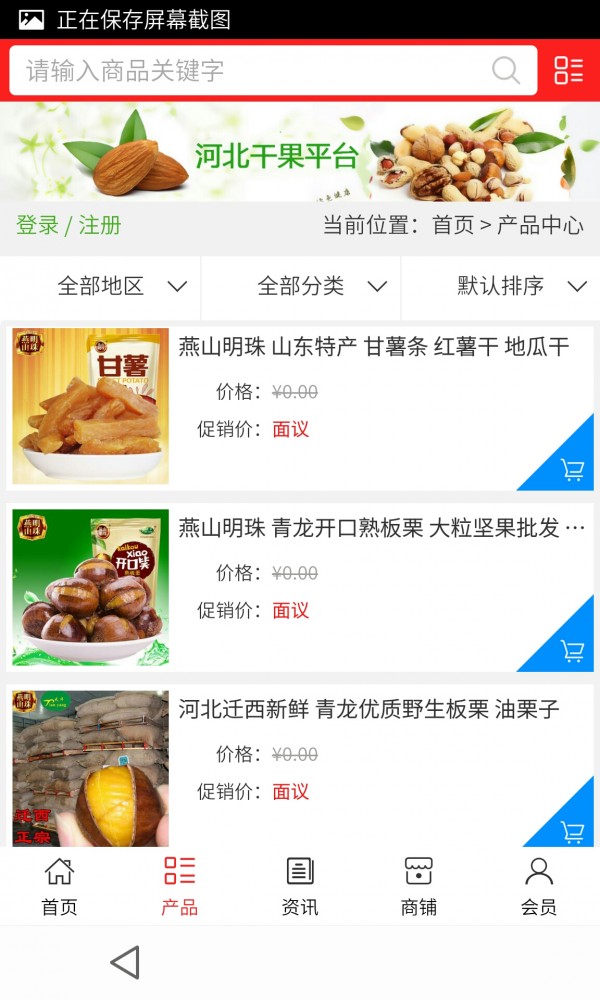Switch to the 首页 tab
This screenshot has width=600, height=1000.
pos(59,886)
